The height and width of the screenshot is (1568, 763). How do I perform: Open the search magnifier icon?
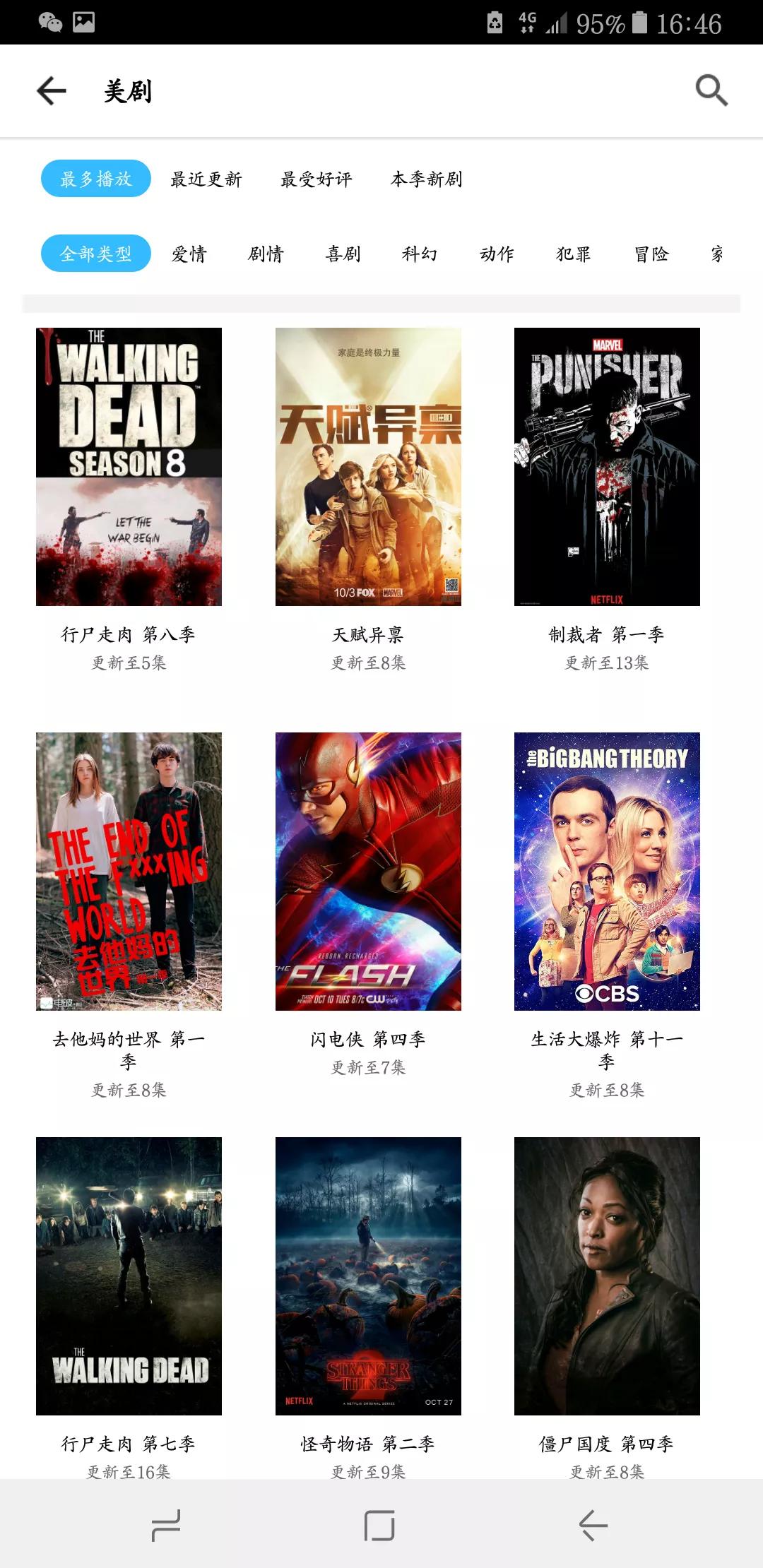click(711, 90)
